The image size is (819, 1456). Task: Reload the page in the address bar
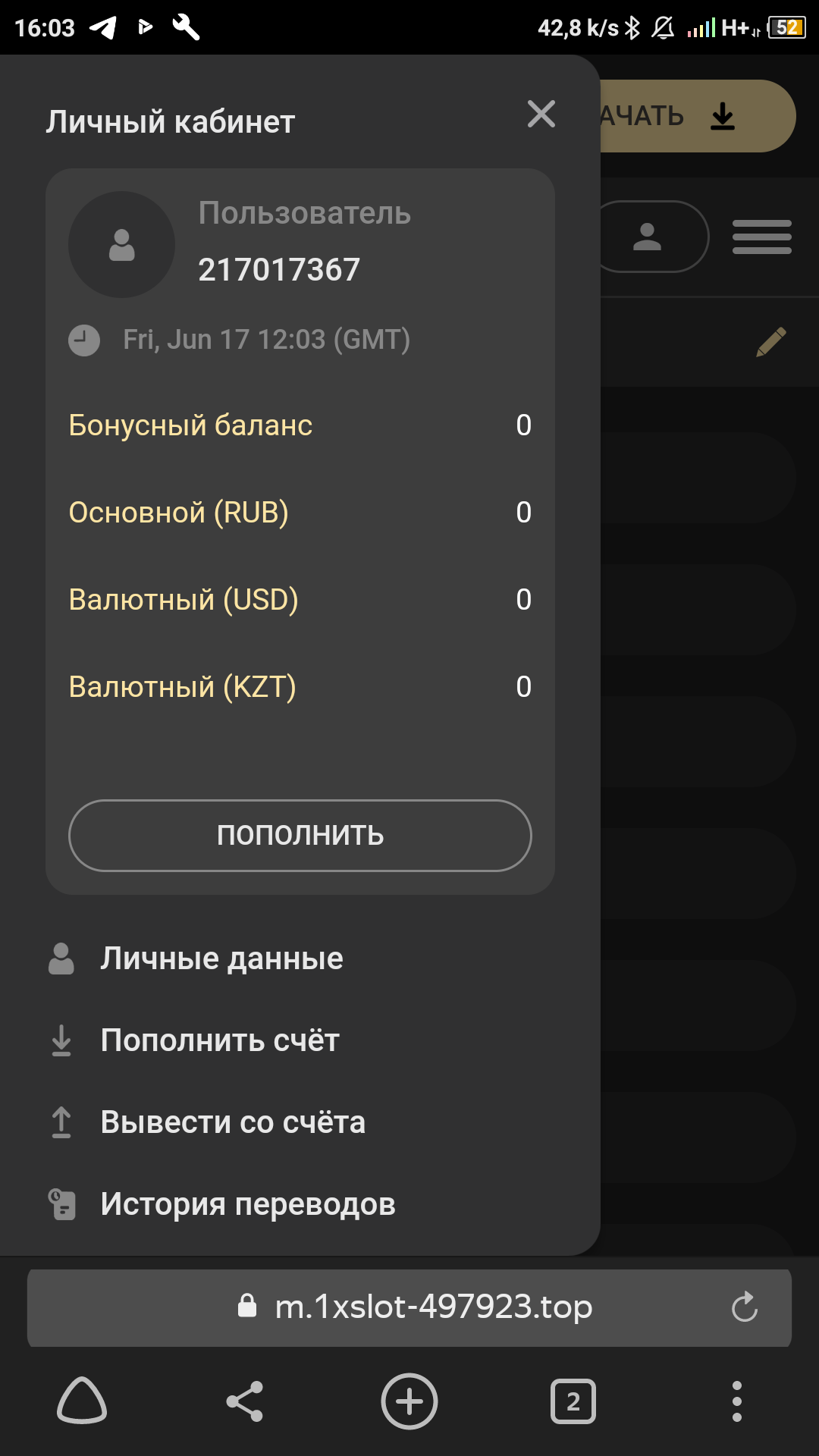[744, 1307]
